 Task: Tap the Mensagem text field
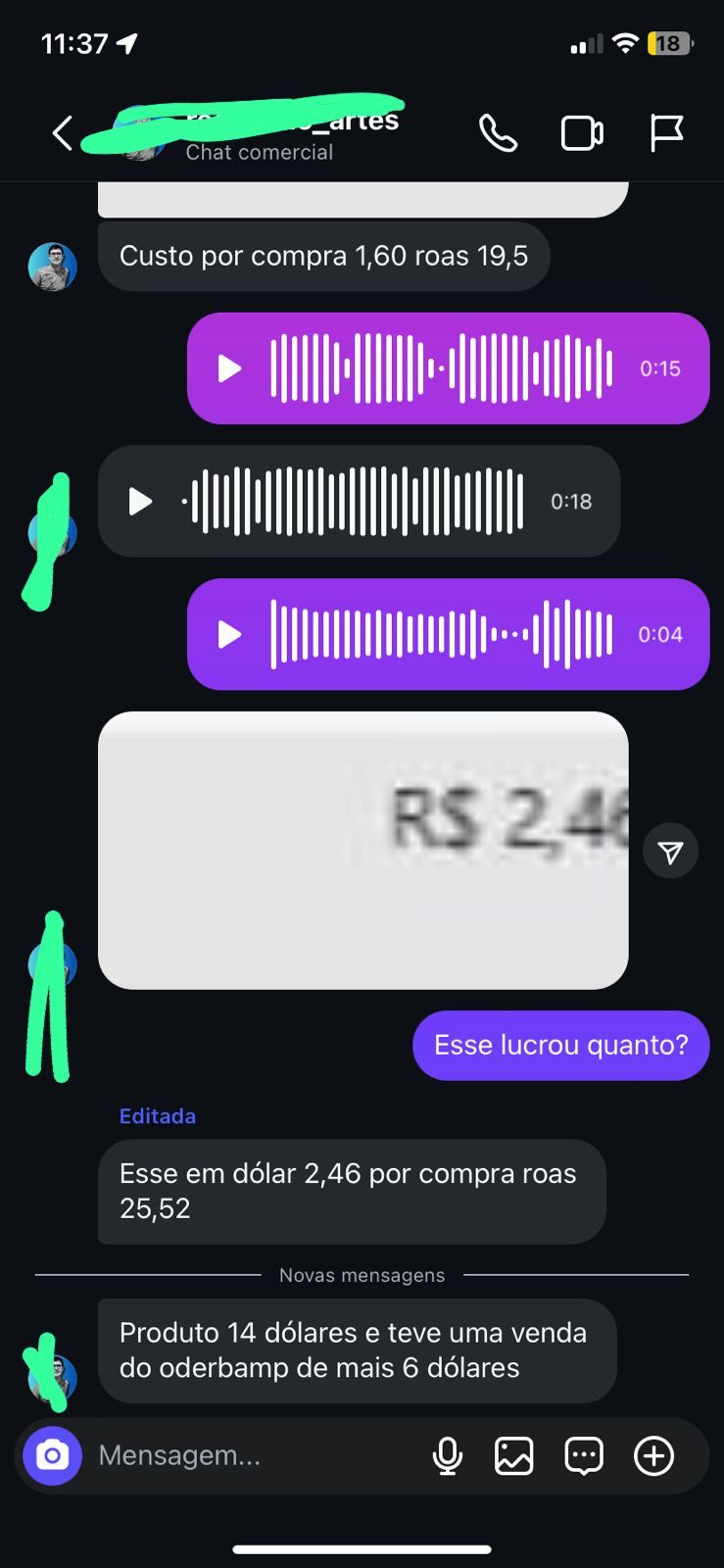point(245,1455)
